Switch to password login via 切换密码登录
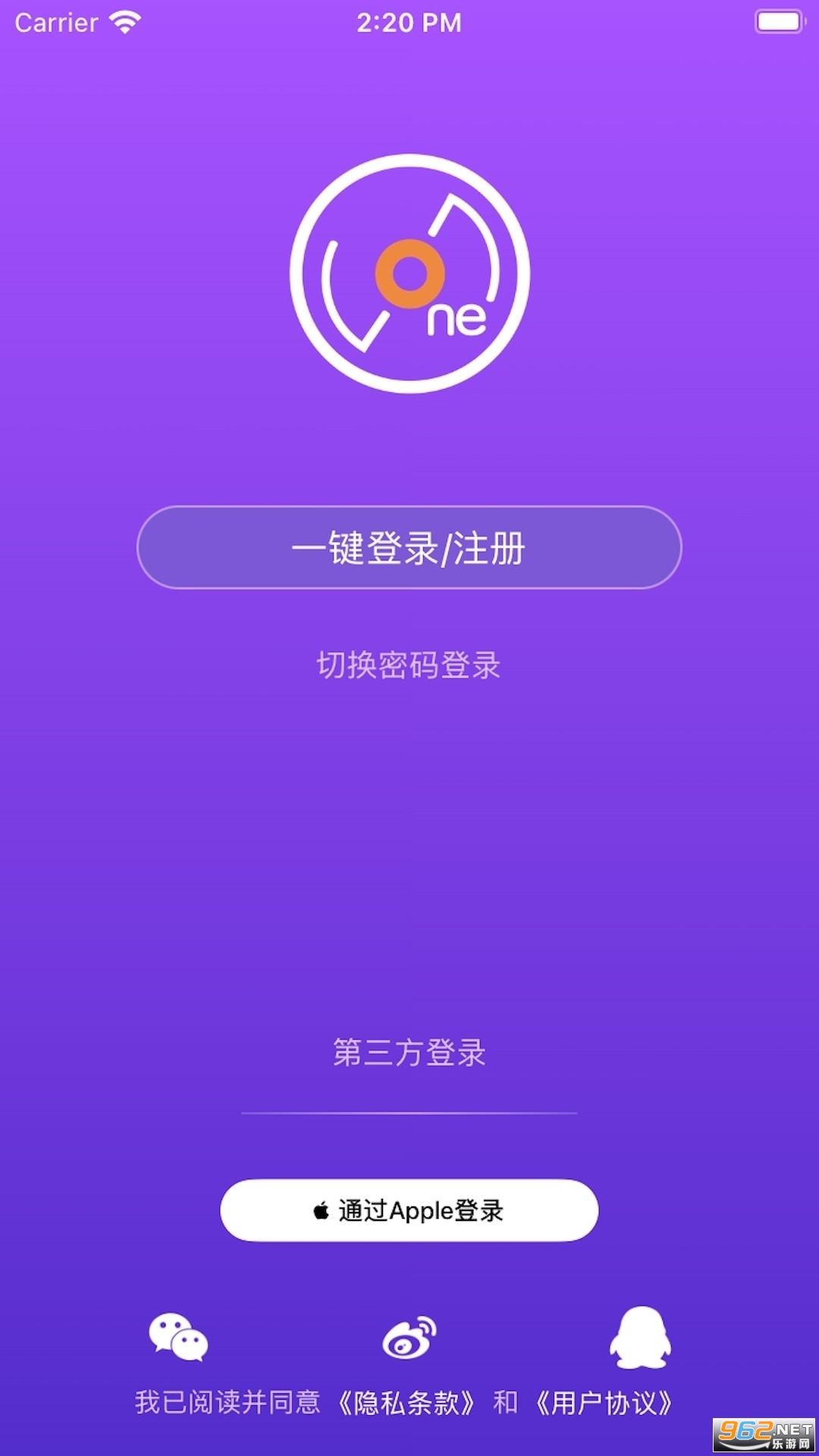The width and height of the screenshot is (819, 1456). click(x=409, y=665)
